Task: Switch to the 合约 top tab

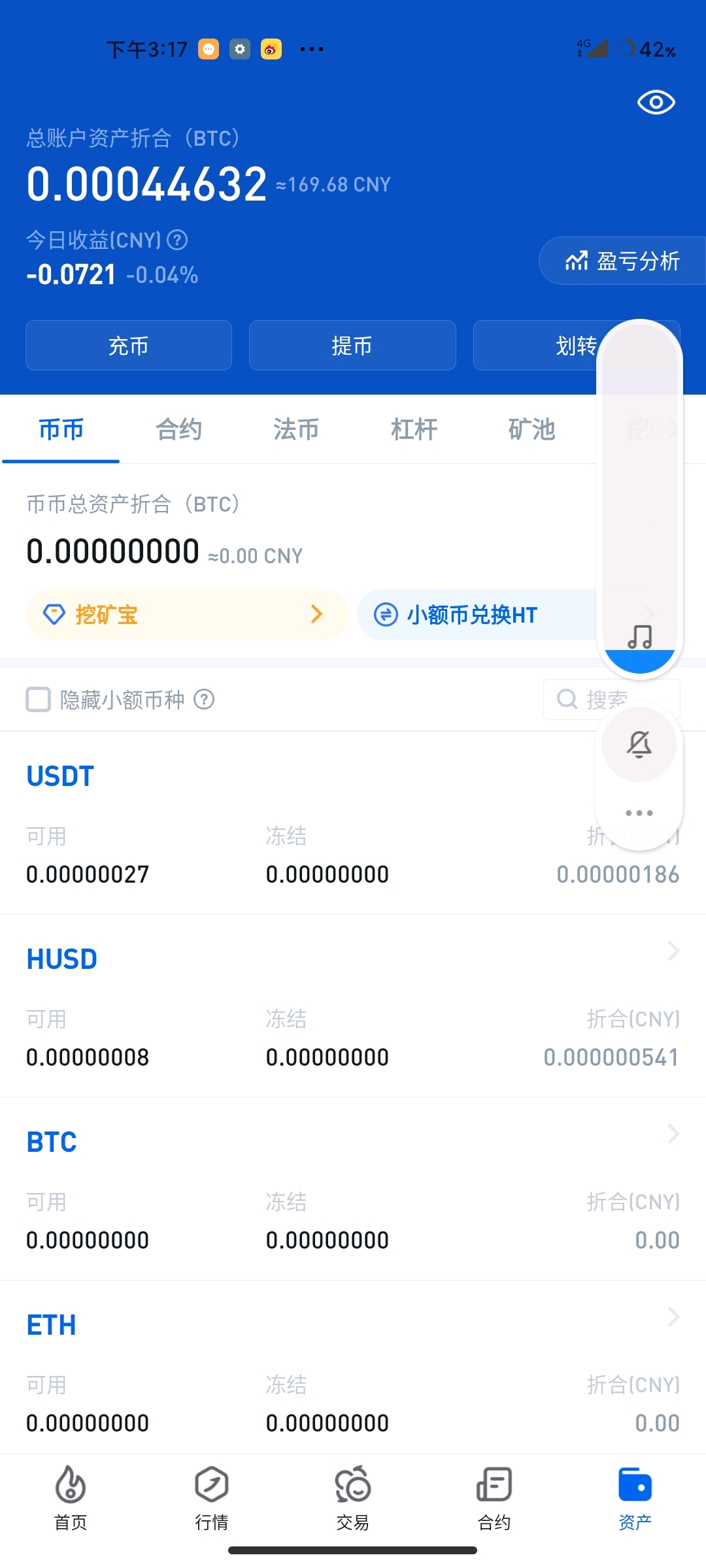Action: 178,429
